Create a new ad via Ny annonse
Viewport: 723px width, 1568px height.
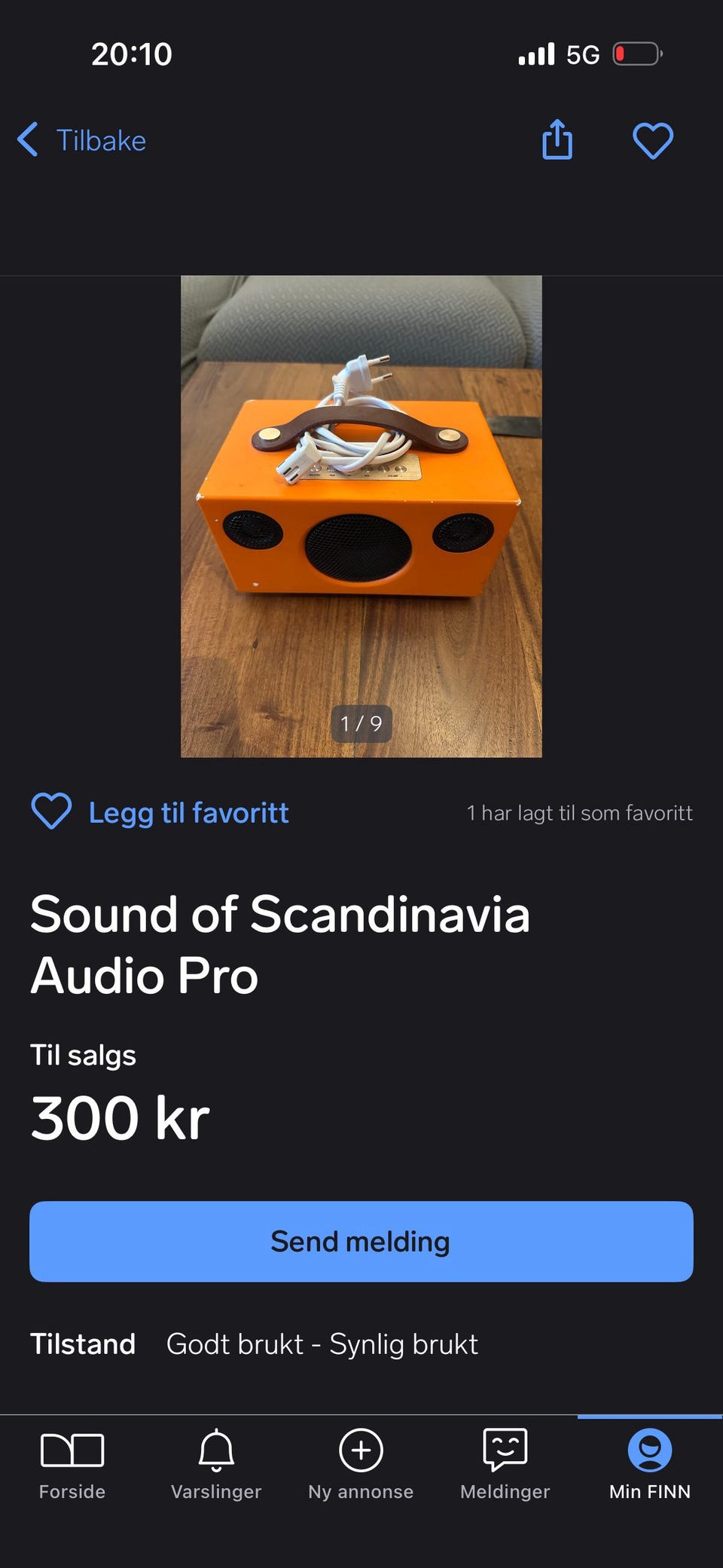coord(361,1465)
